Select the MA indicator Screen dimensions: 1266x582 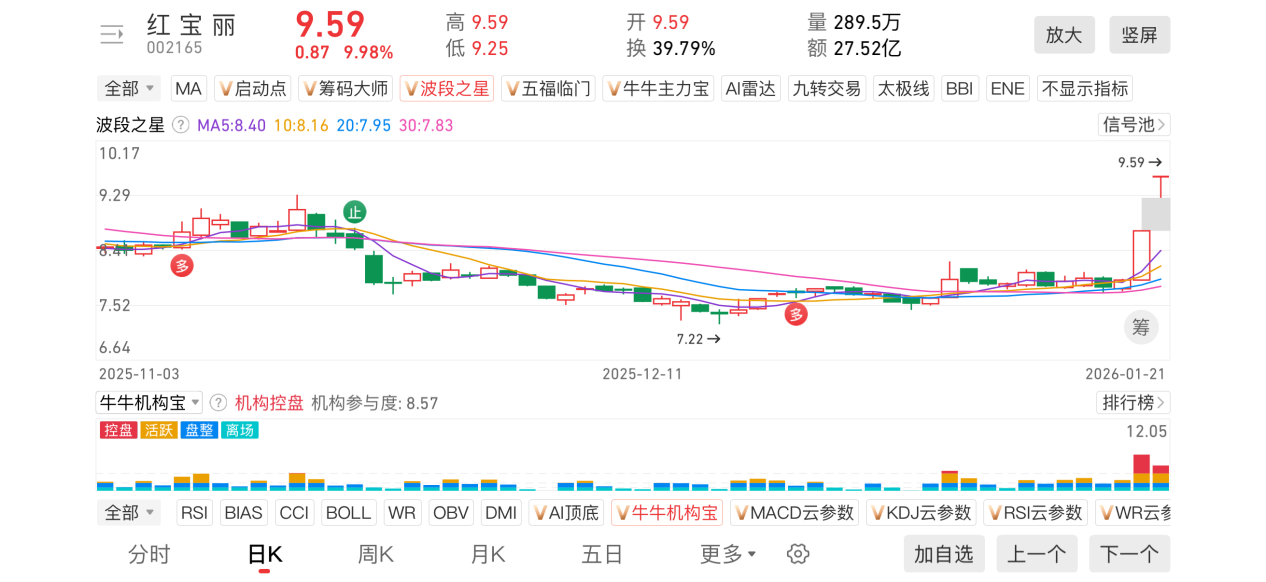click(188, 89)
